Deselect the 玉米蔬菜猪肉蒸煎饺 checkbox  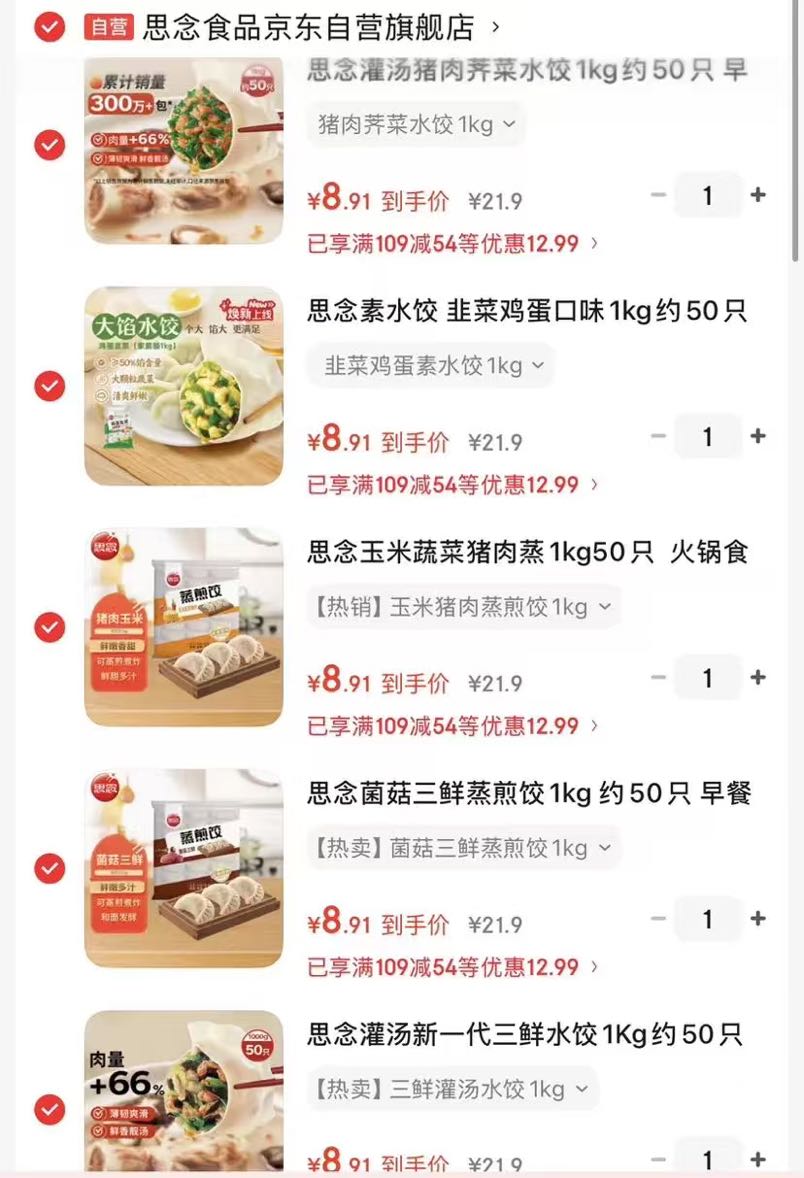(x=50, y=627)
